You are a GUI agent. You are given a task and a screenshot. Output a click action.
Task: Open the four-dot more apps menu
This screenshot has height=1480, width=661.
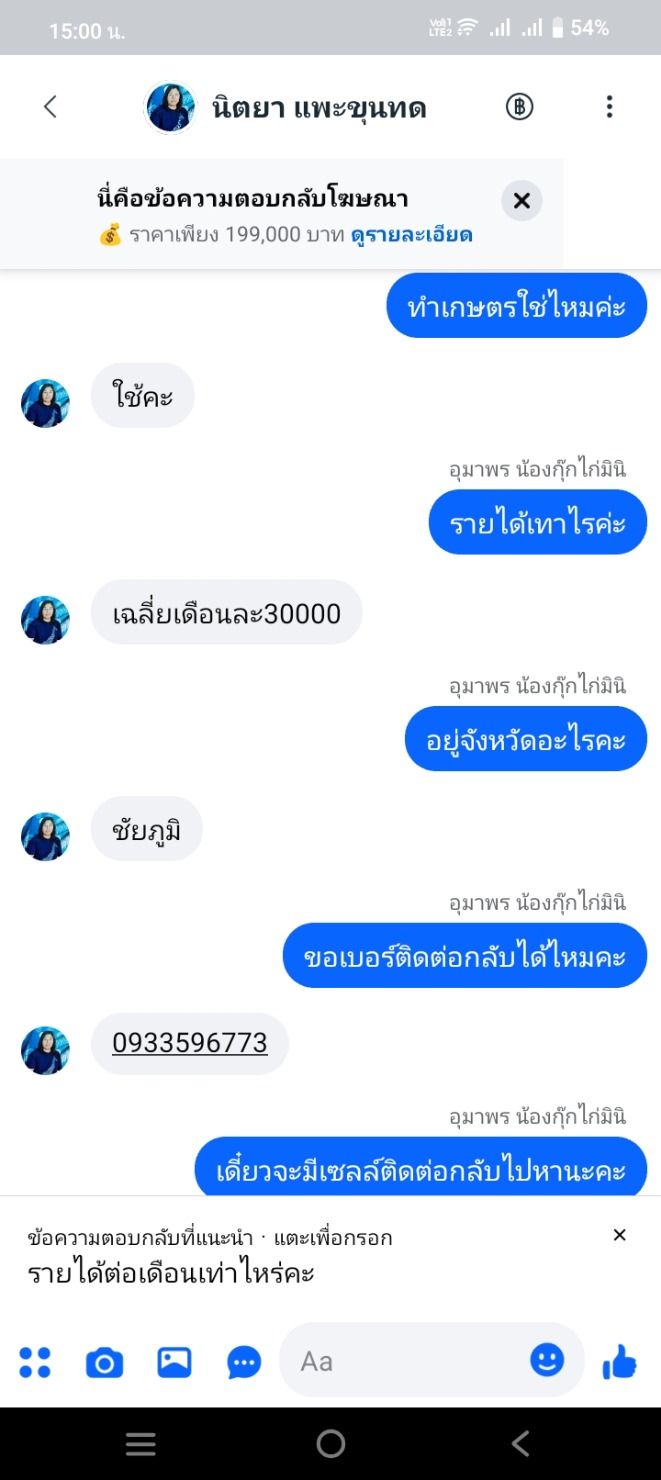35,1362
